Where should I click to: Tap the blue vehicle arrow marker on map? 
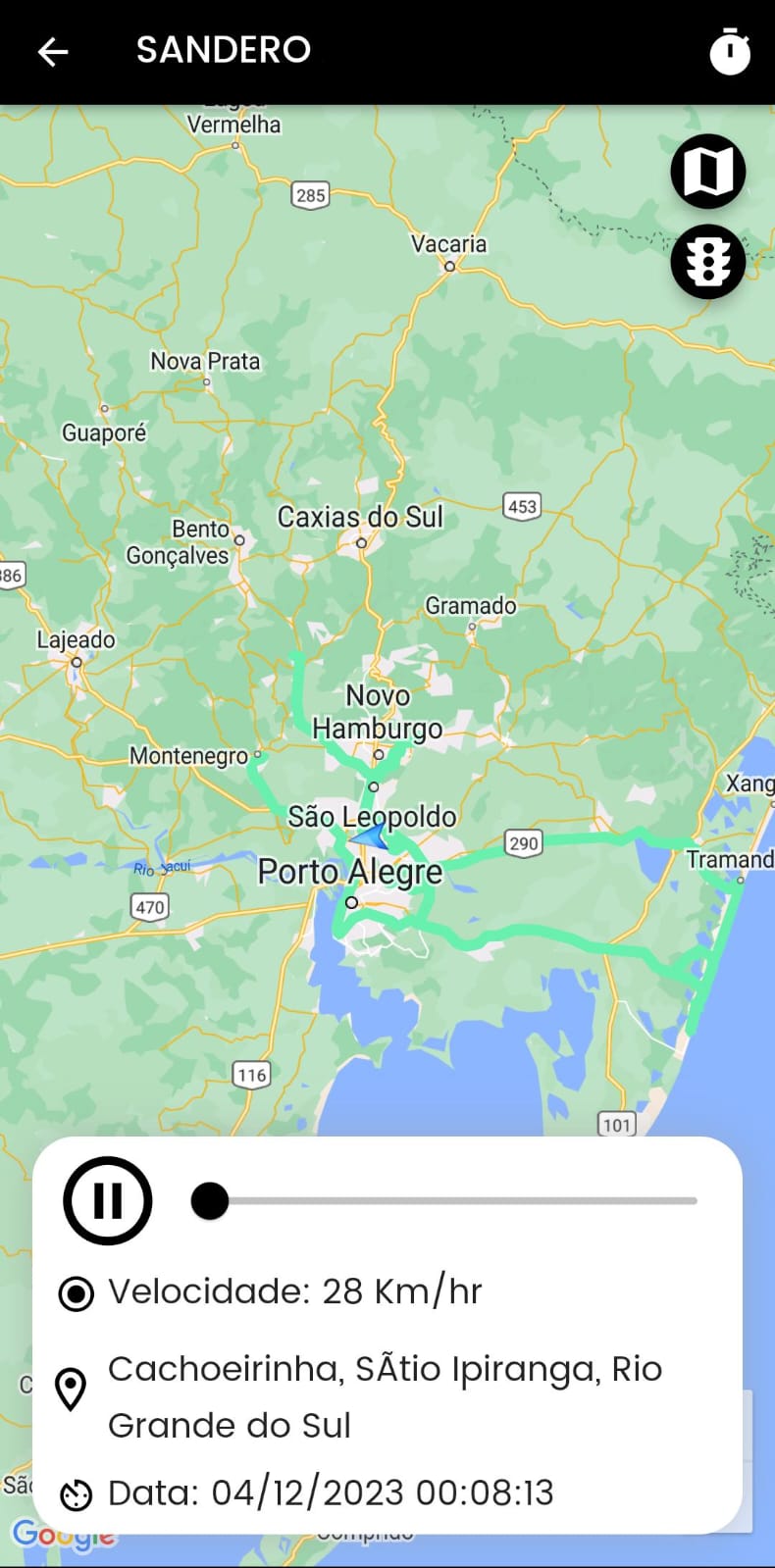pyautogui.click(x=369, y=836)
